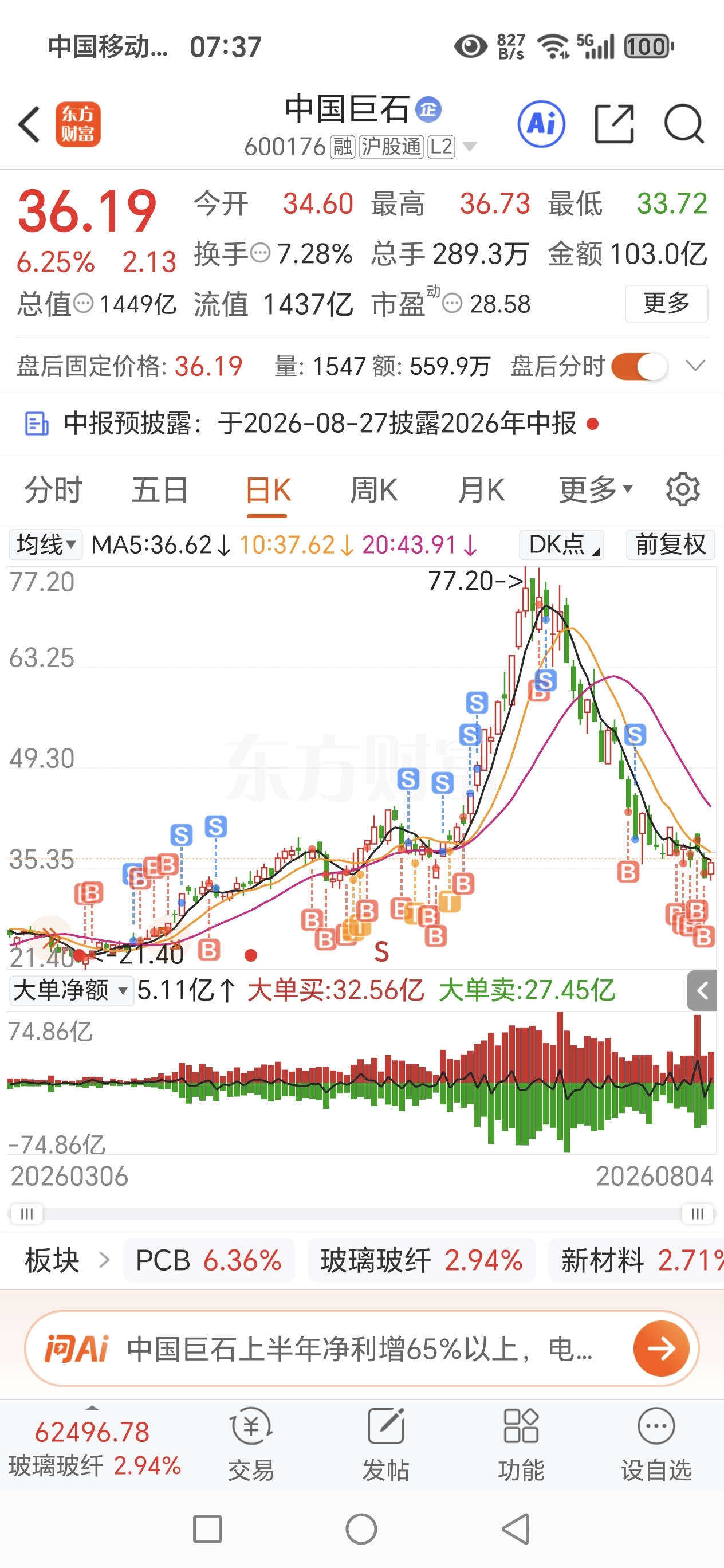724x1568 pixels.
Task: Open the 均线 indicator dropdown
Action: coord(46,545)
